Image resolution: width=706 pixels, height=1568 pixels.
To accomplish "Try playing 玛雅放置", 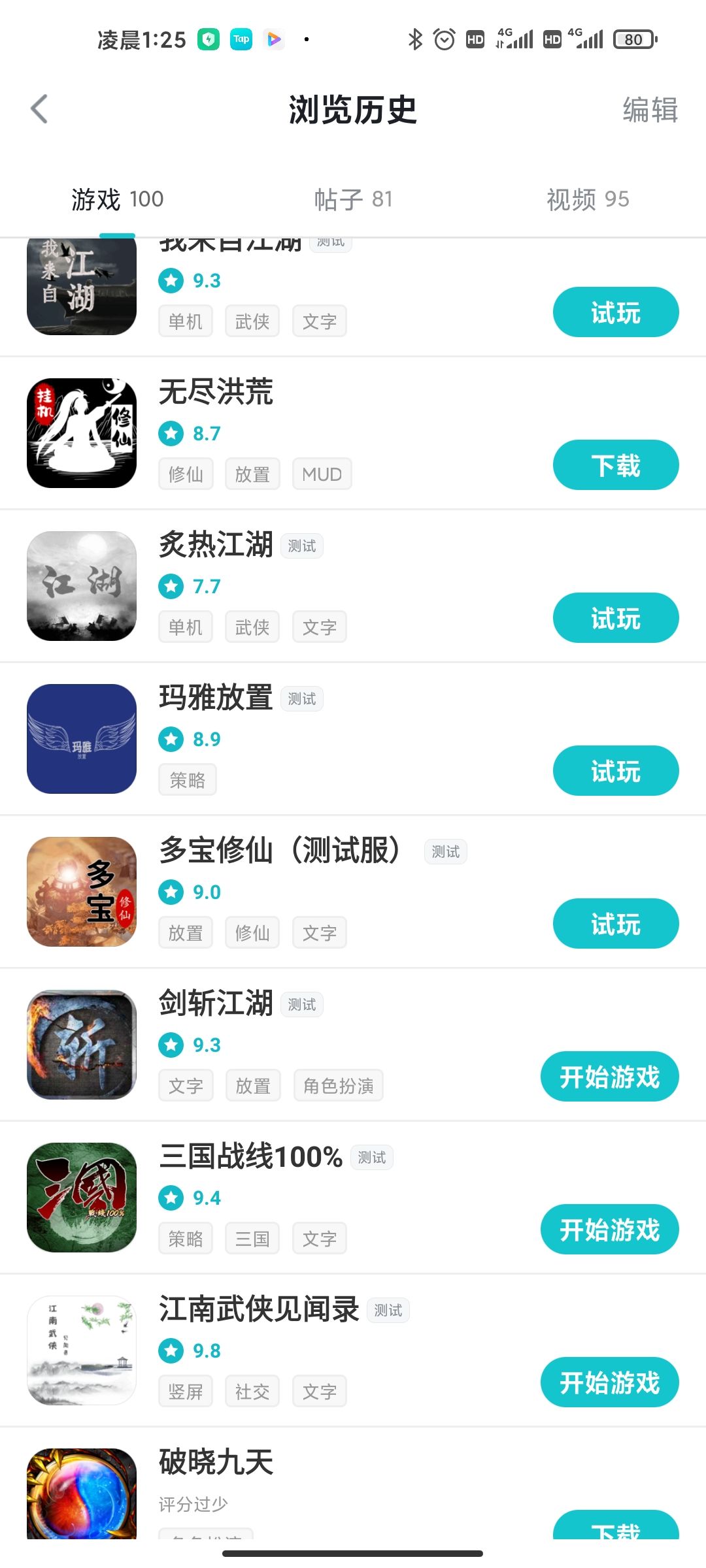I will tap(615, 771).
